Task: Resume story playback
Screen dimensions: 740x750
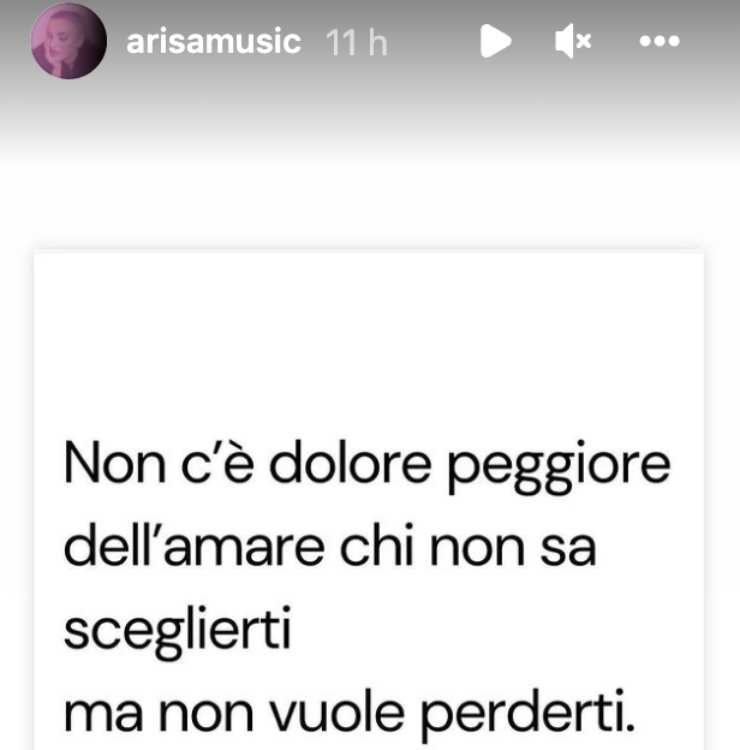Action: point(495,41)
